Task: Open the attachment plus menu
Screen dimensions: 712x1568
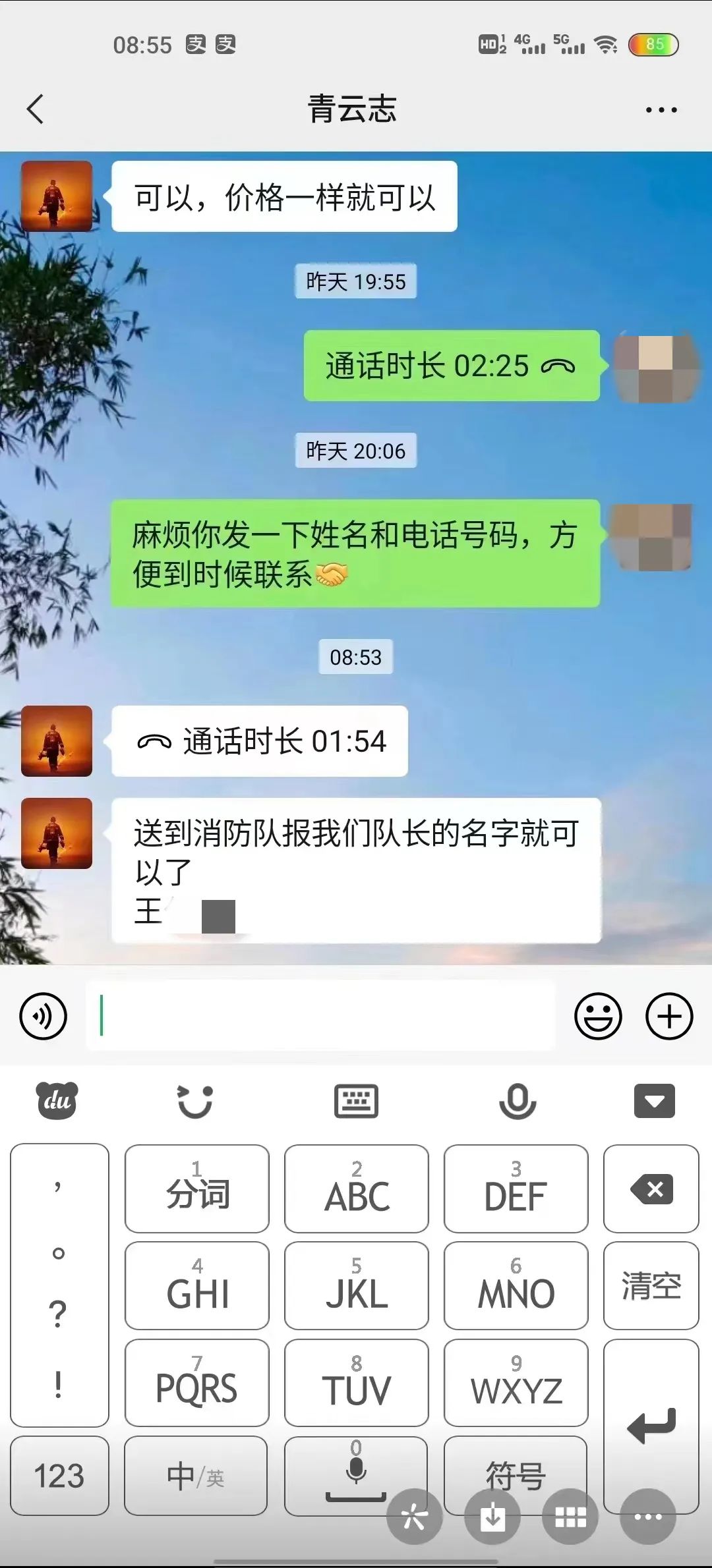Action: pyautogui.click(x=668, y=1015)
